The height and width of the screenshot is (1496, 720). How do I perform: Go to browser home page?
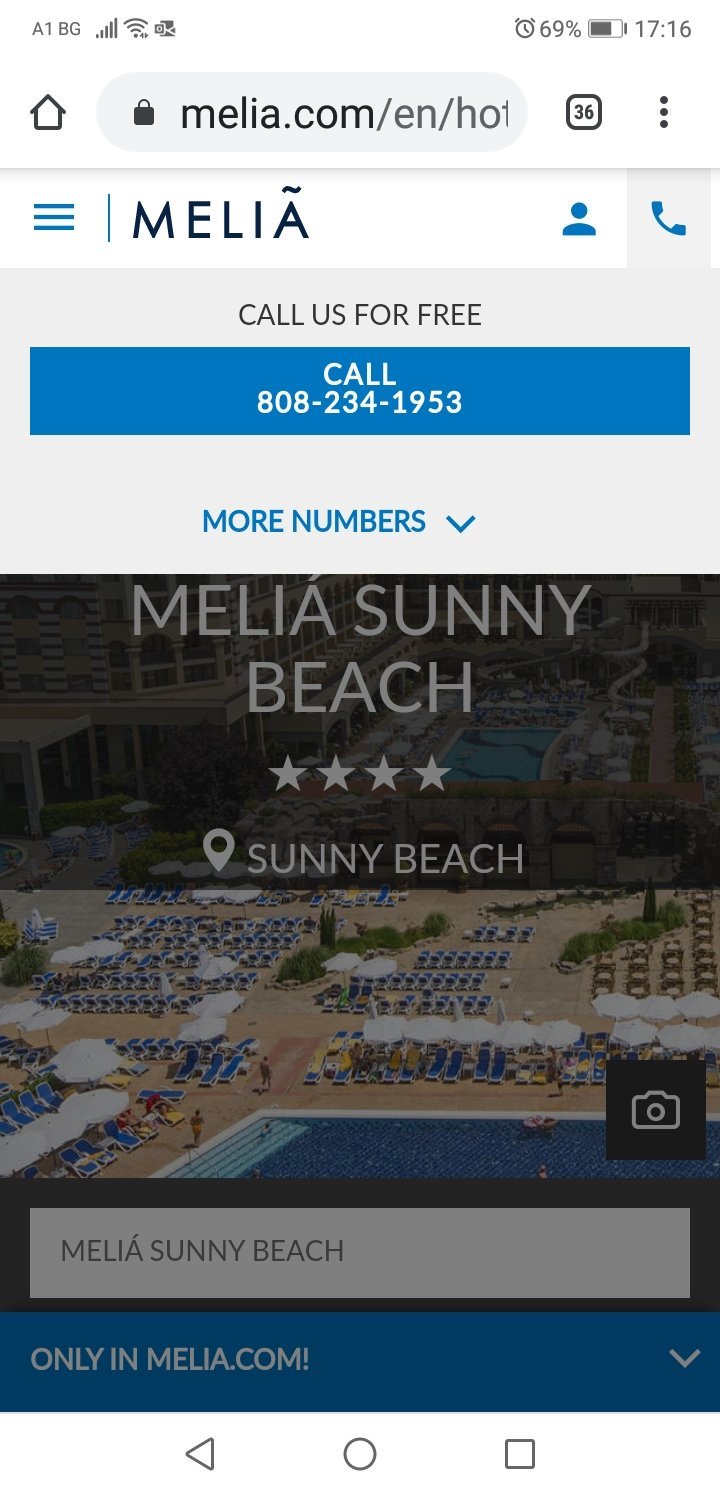tap(48, 112)
